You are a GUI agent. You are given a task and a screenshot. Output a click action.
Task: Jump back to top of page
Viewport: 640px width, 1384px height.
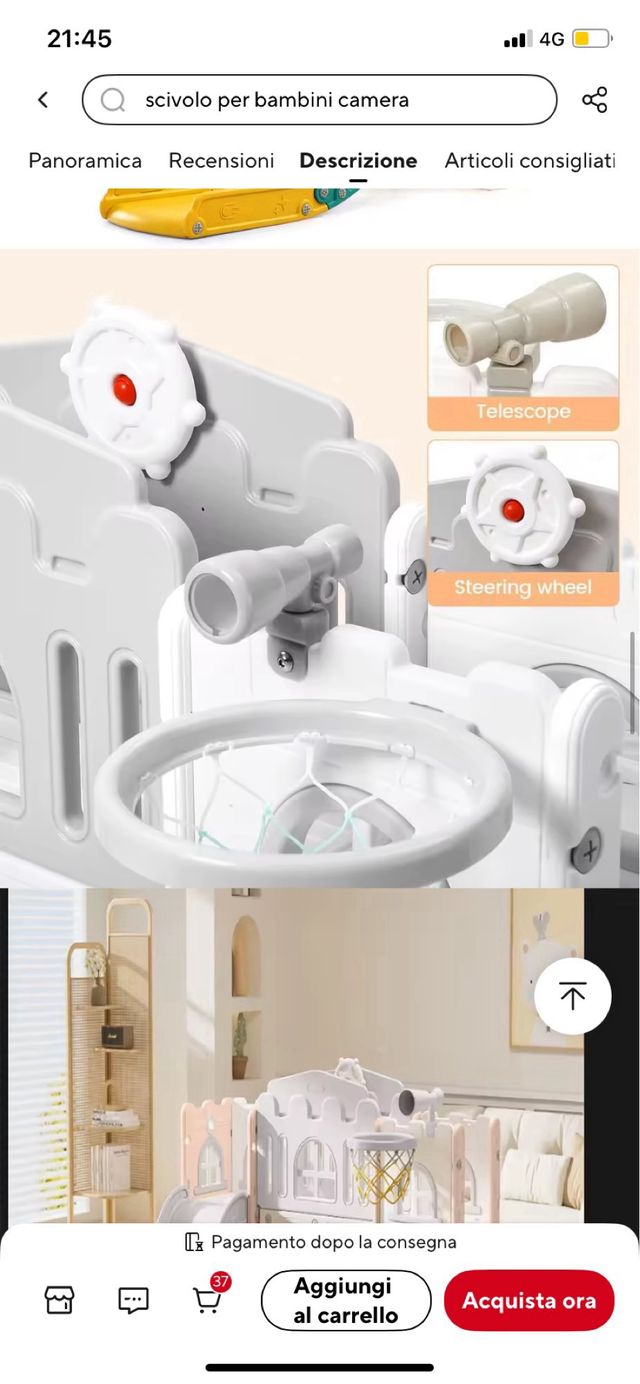coord(572,996)
